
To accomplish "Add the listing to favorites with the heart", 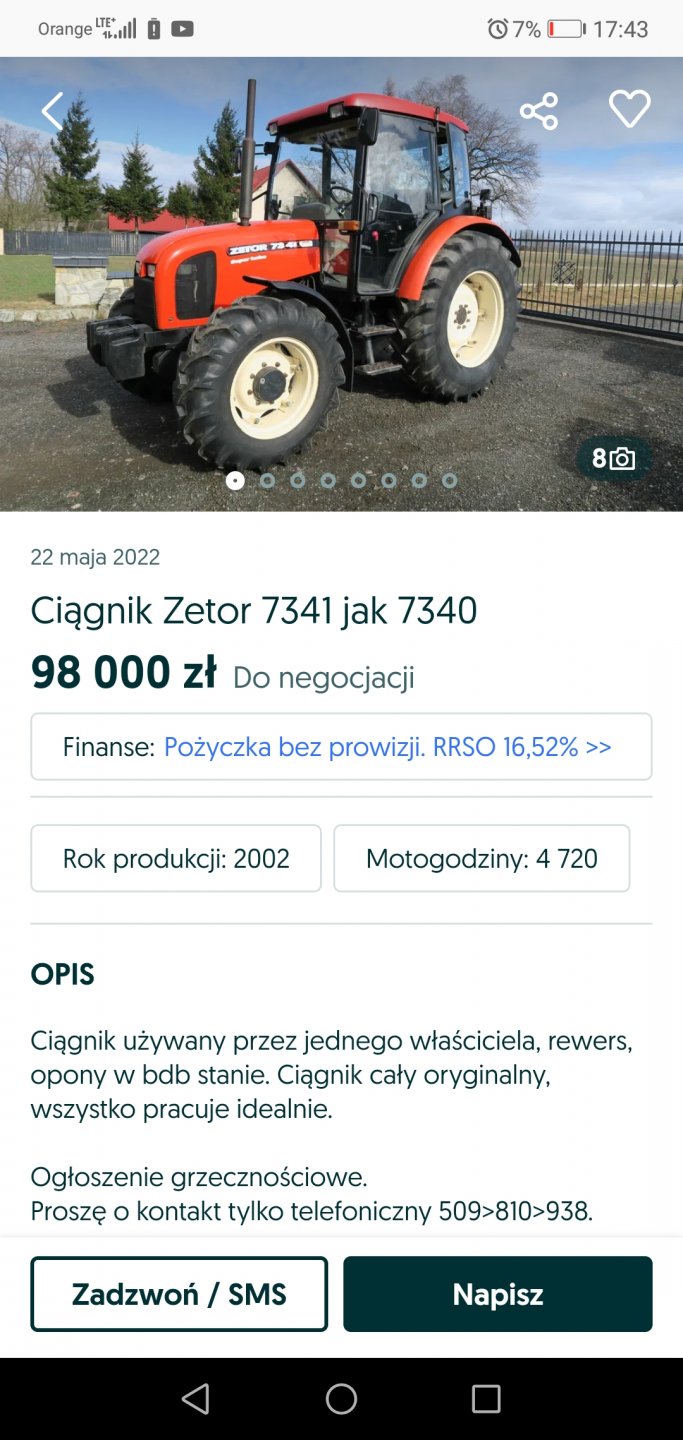I will [629, 109].
